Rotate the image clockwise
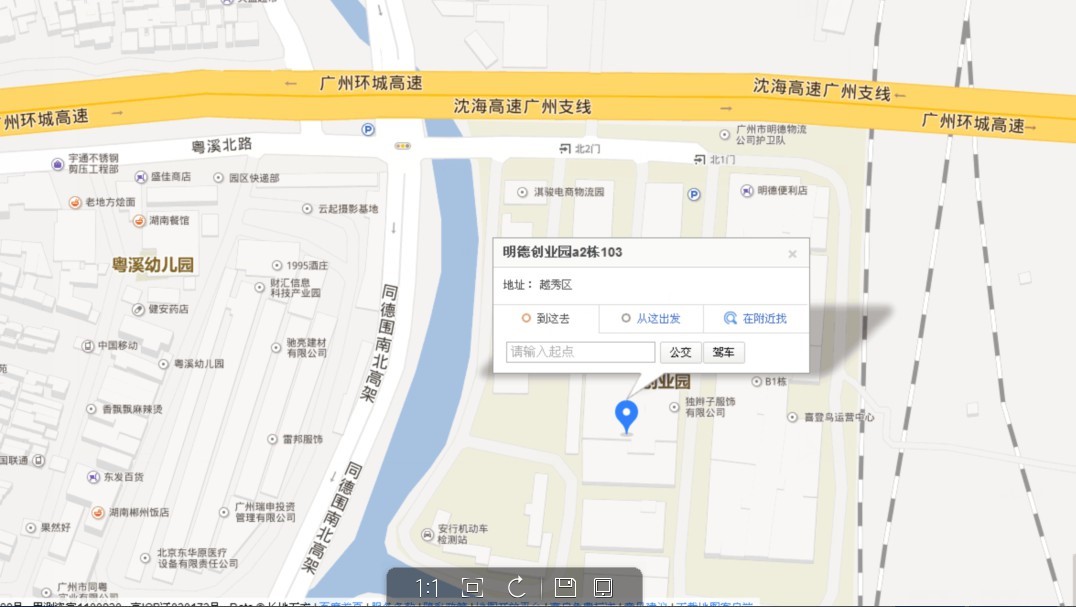Screen dimensions: 1076x607 pos(517,587)
